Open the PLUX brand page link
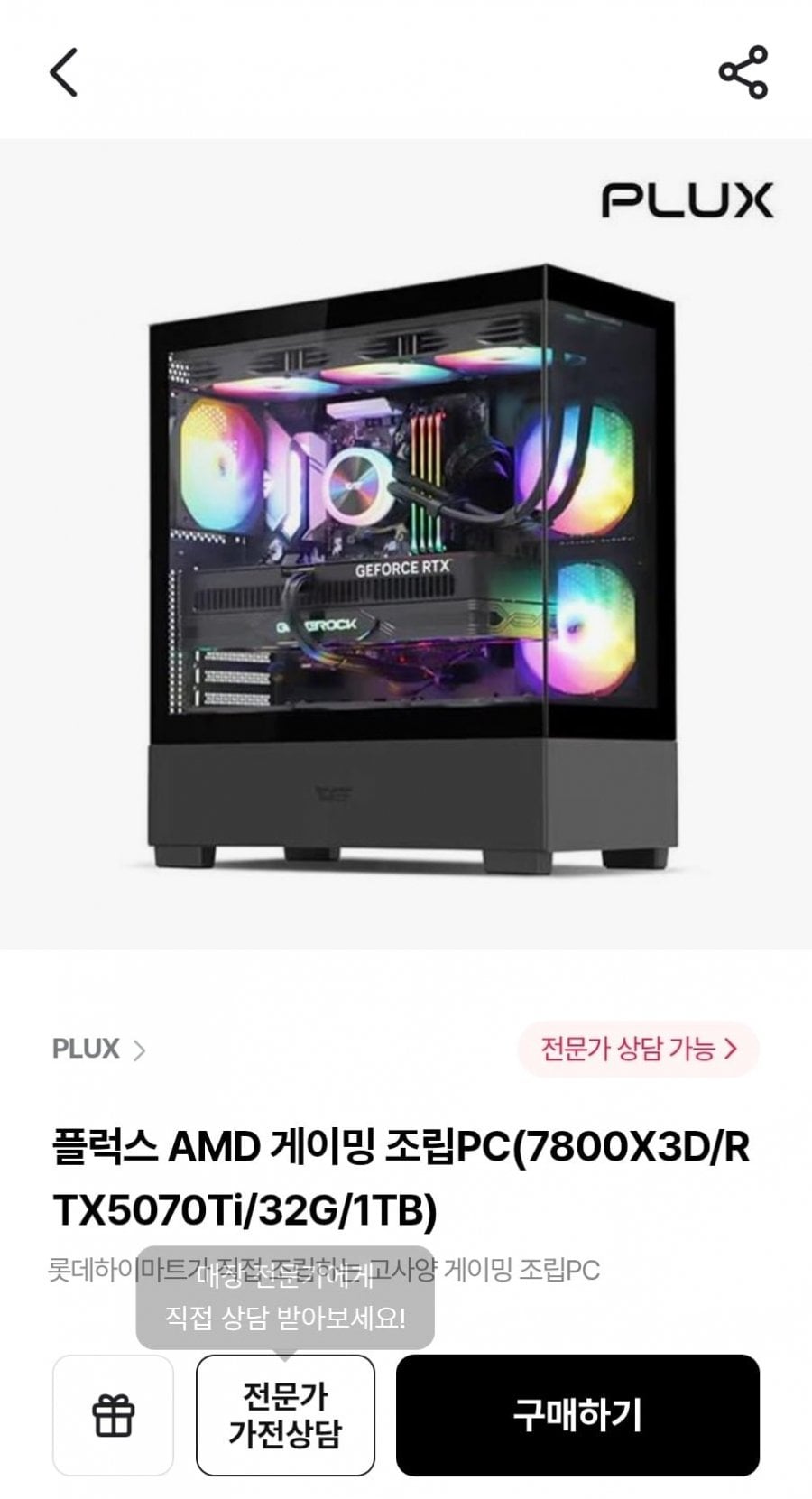812x1499 pixels. (98, 1049)
